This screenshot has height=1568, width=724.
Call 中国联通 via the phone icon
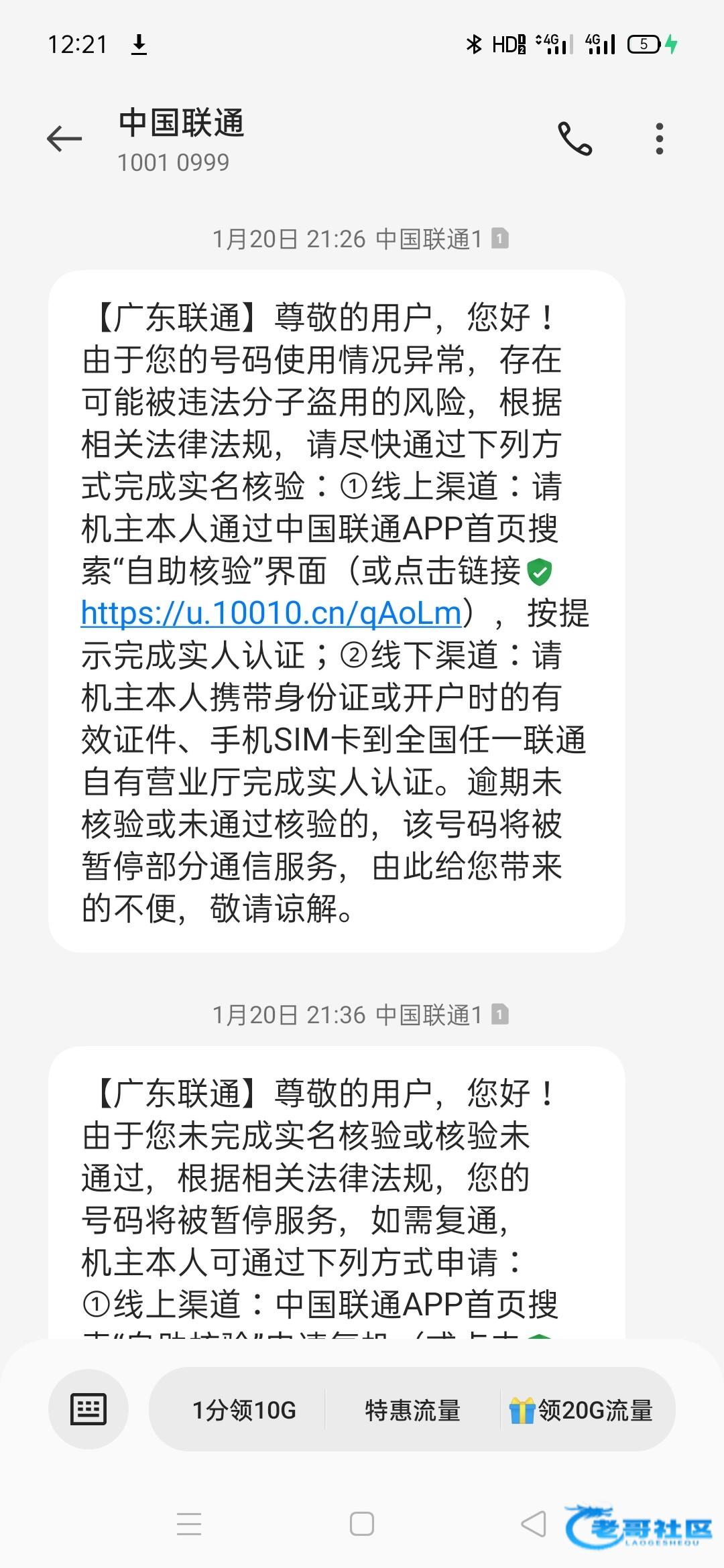[575, 139]
